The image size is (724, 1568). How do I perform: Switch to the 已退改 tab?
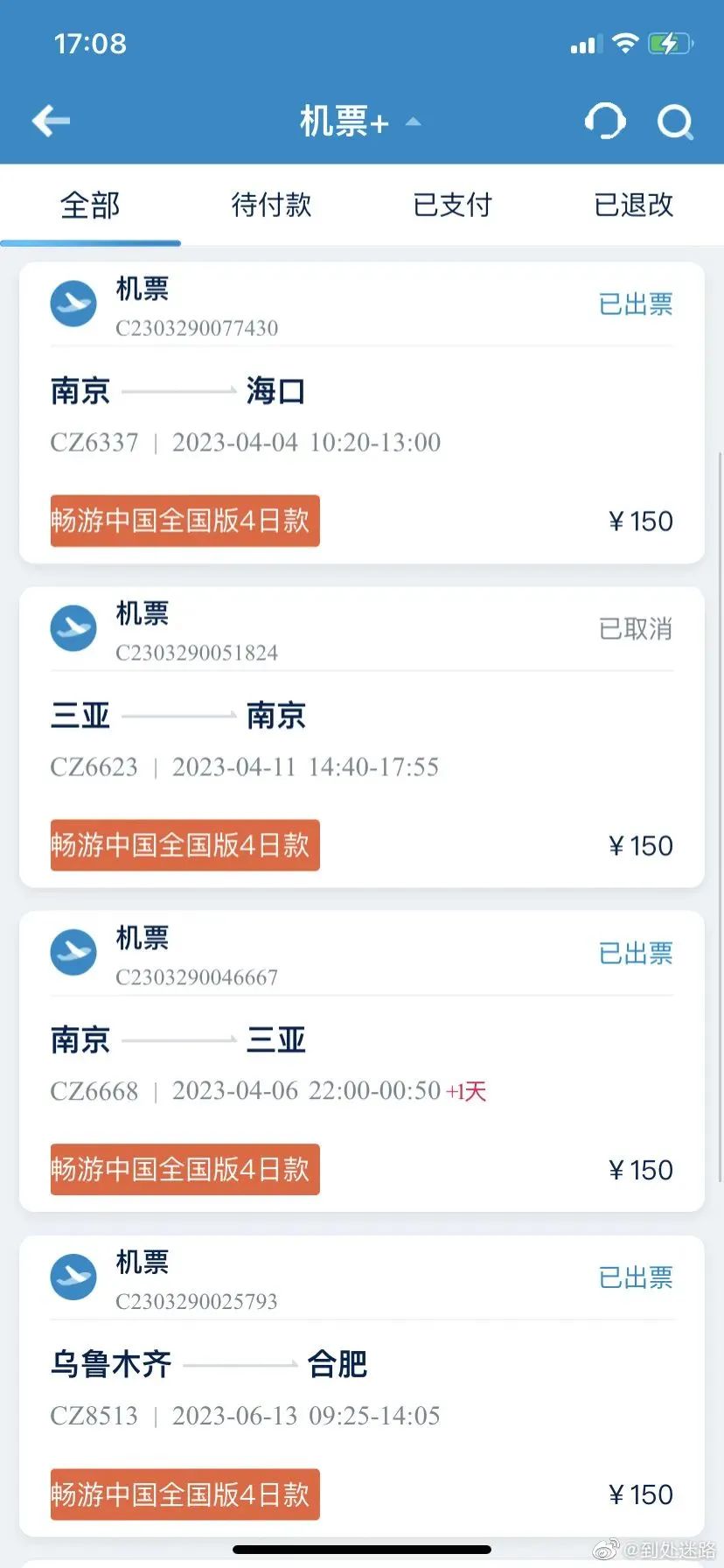632,205
